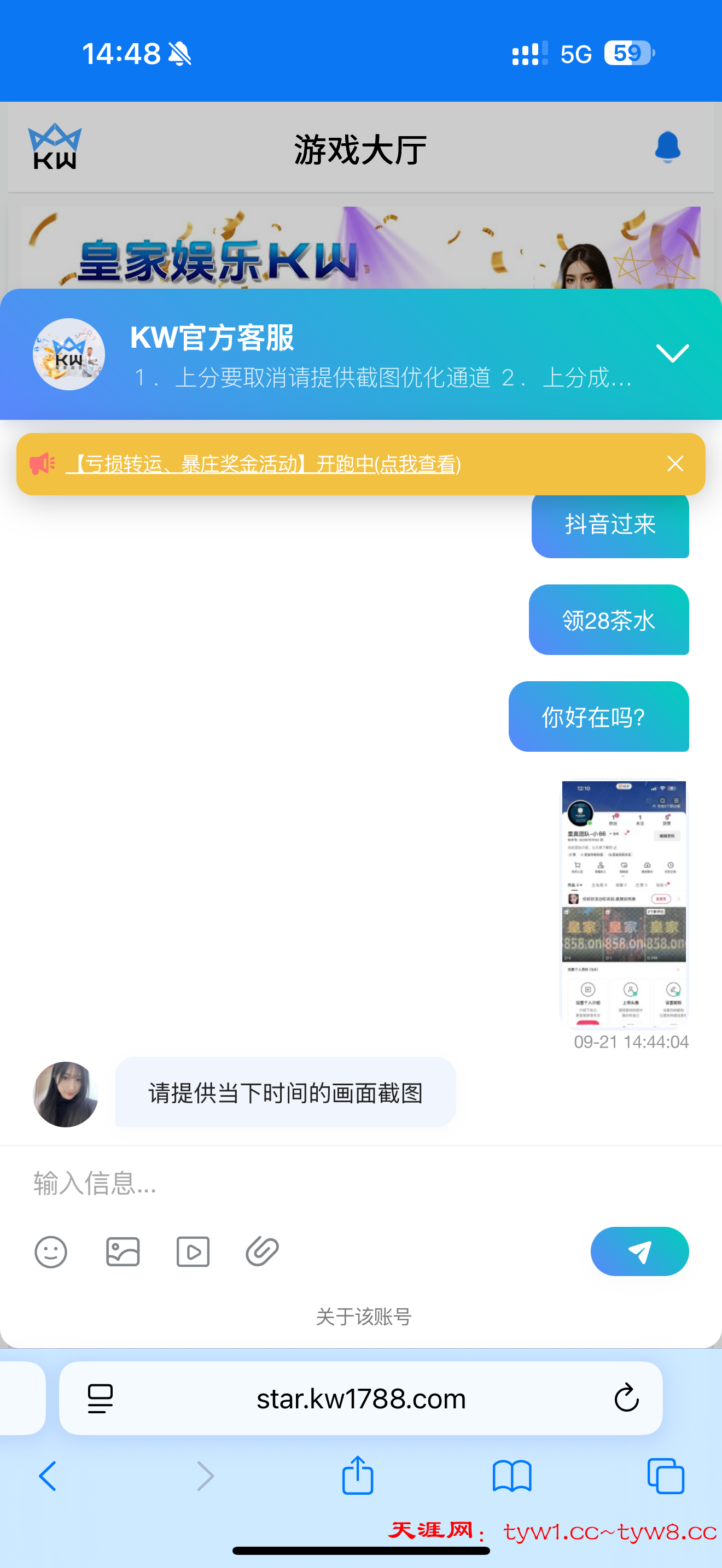This screenshot has height=1568, width=722.
Task: Open browser bookmarks
Action: (x=511, y=1476)
